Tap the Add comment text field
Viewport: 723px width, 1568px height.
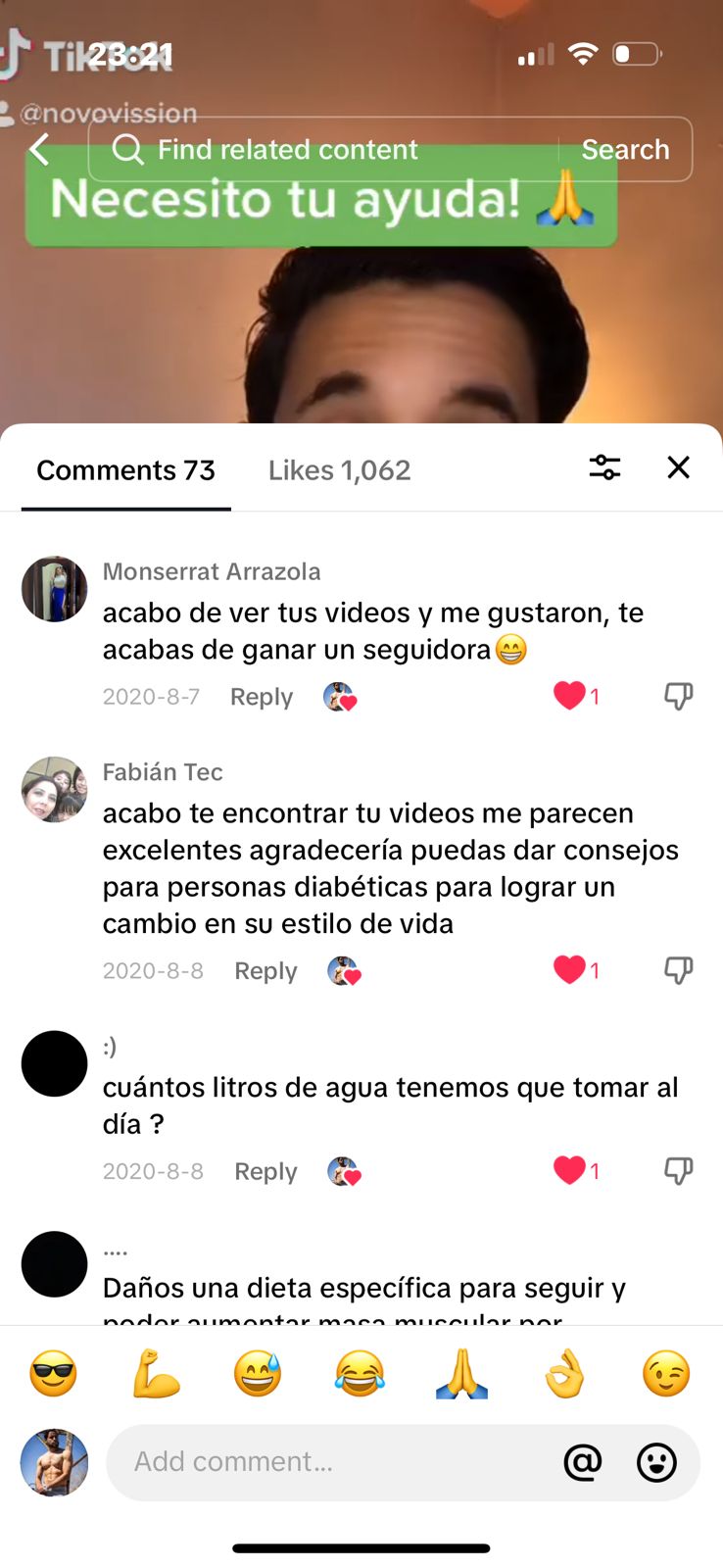pyautogui.click(x=333, y=1462)
